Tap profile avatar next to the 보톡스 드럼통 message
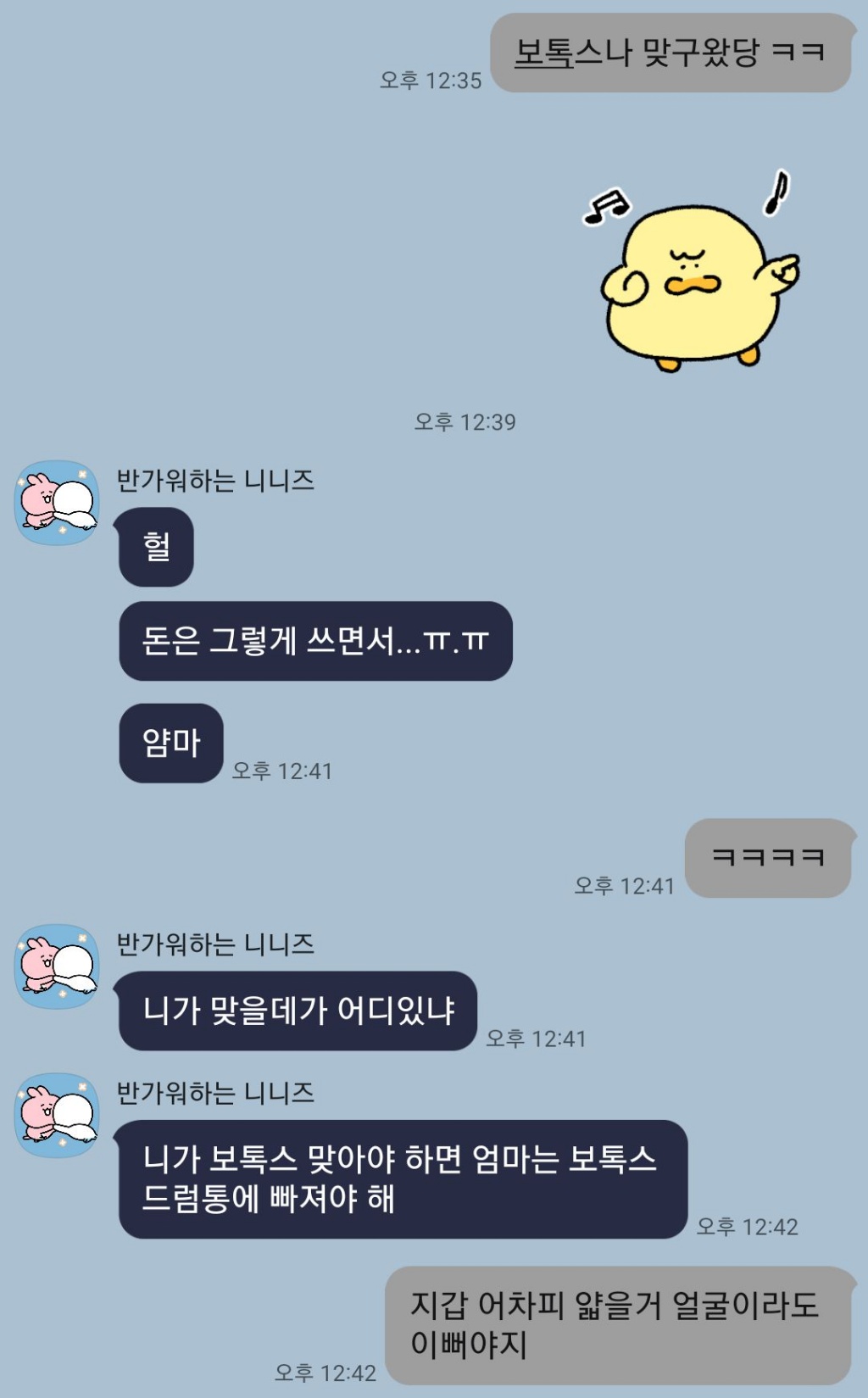868x1398 pixels. 58,1116
